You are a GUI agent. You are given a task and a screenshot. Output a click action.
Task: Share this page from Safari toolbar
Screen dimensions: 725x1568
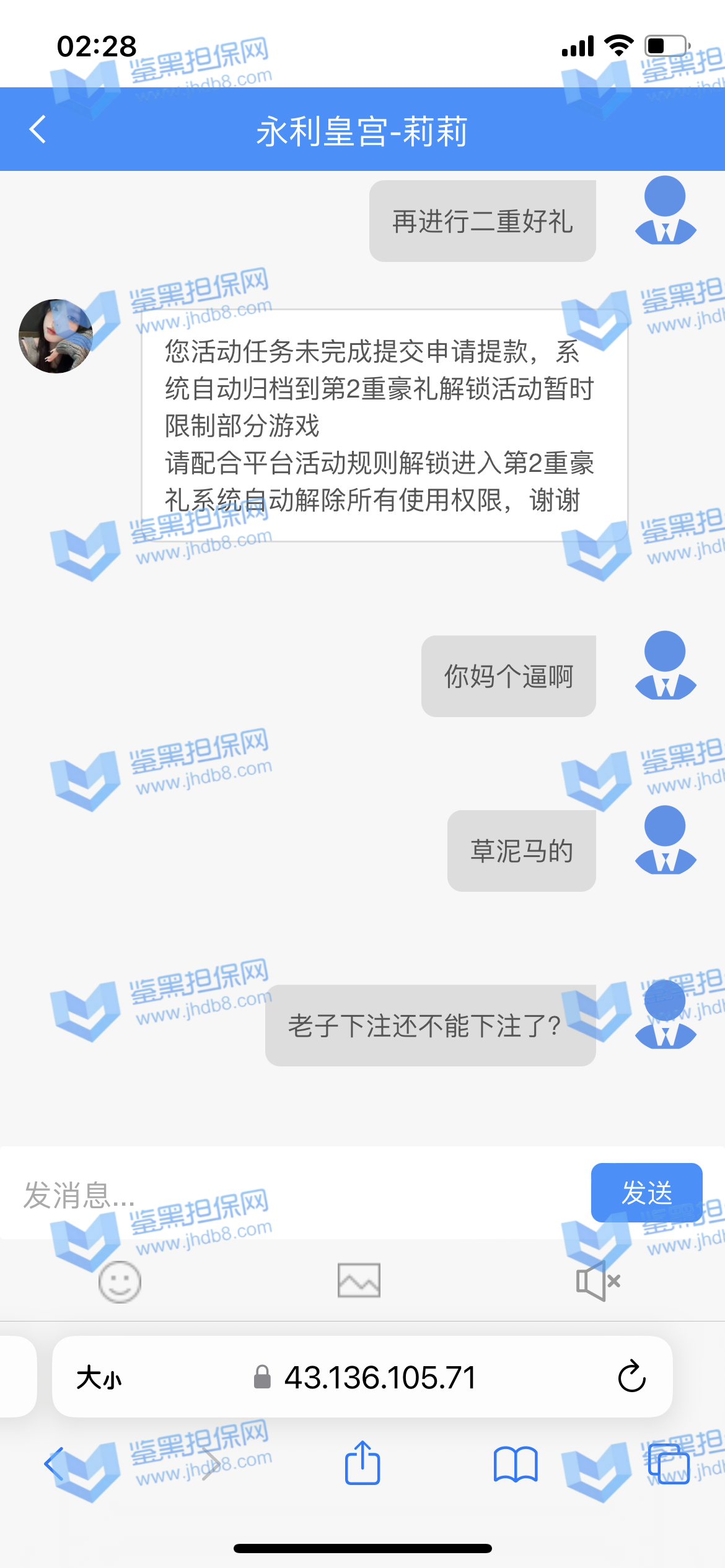(x=362, y=1463)
